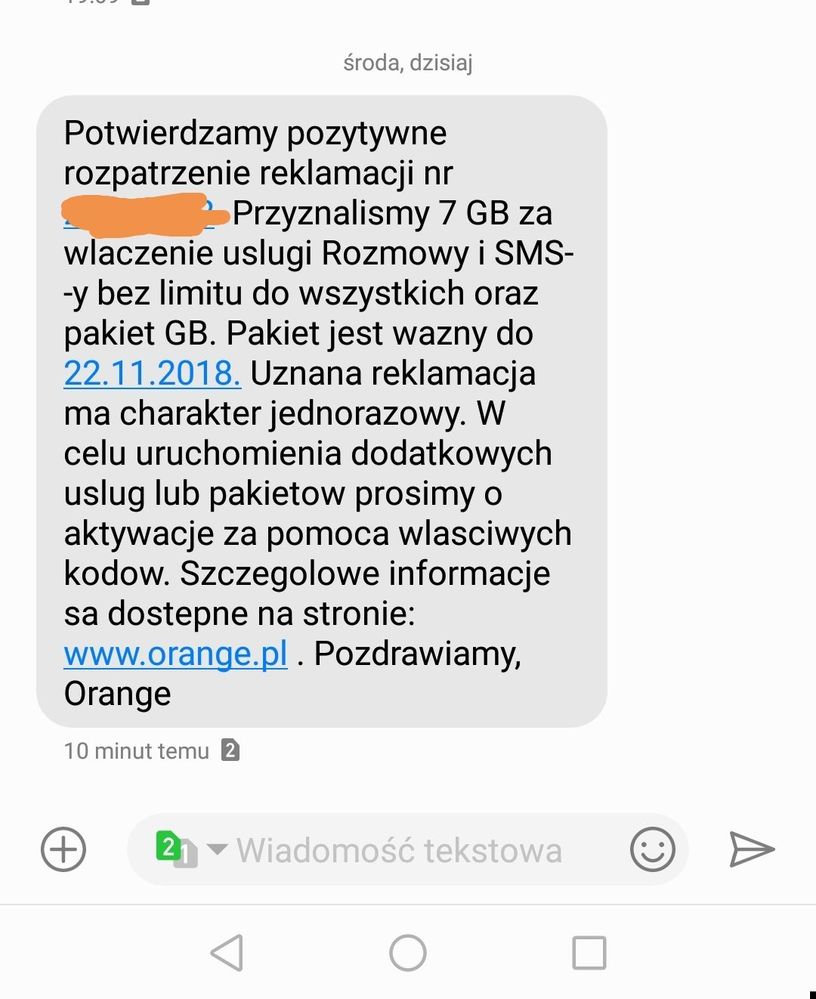Open the emoji picker
Image resolution: width=816 pixels, height=999 pixels.
652,850
